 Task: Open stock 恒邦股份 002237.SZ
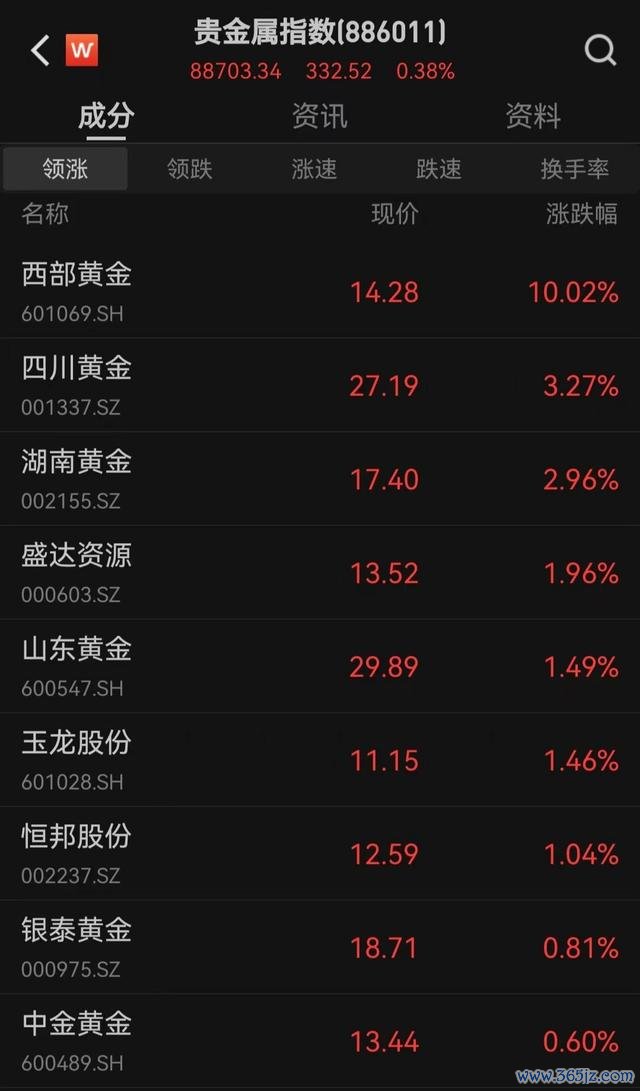tap(320, 853)
